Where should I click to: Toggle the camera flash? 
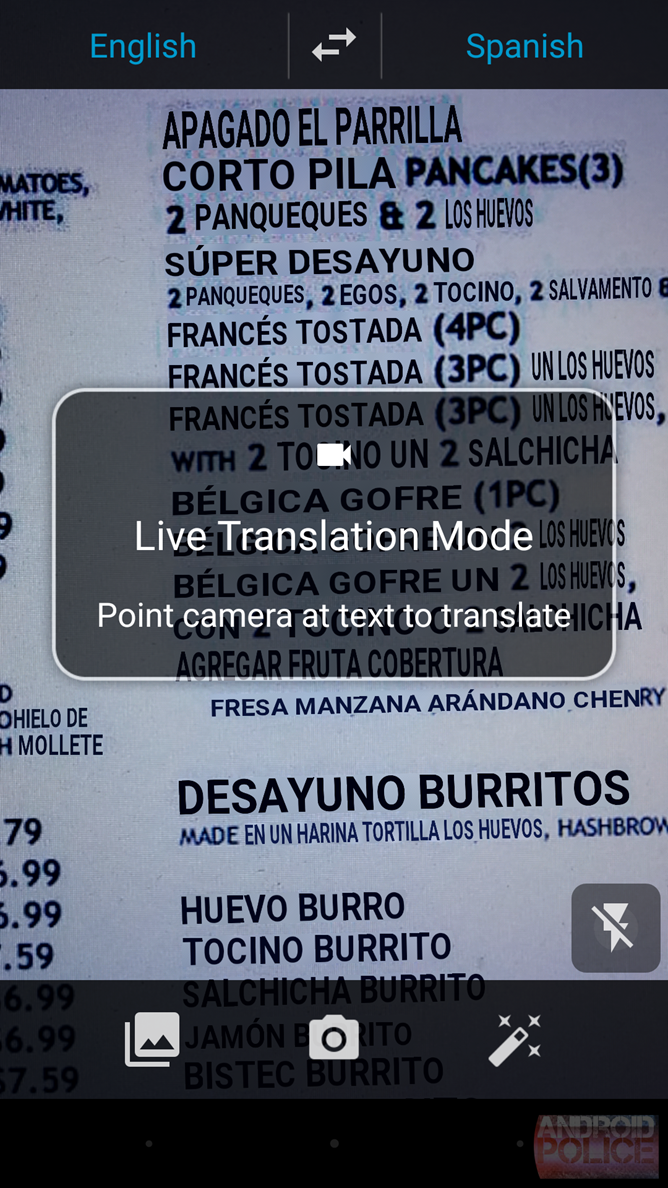[615, 928]
